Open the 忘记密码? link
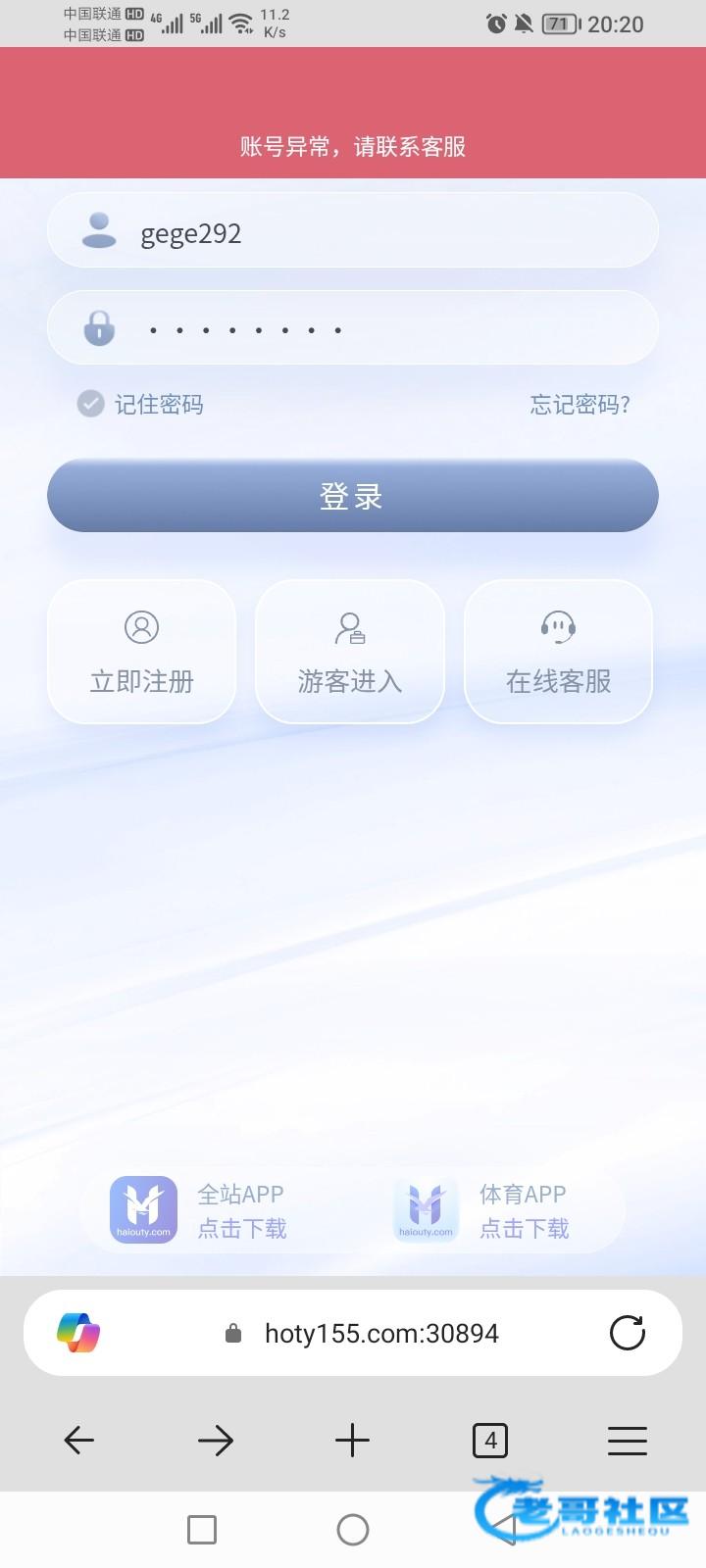 tap(580, 404)
